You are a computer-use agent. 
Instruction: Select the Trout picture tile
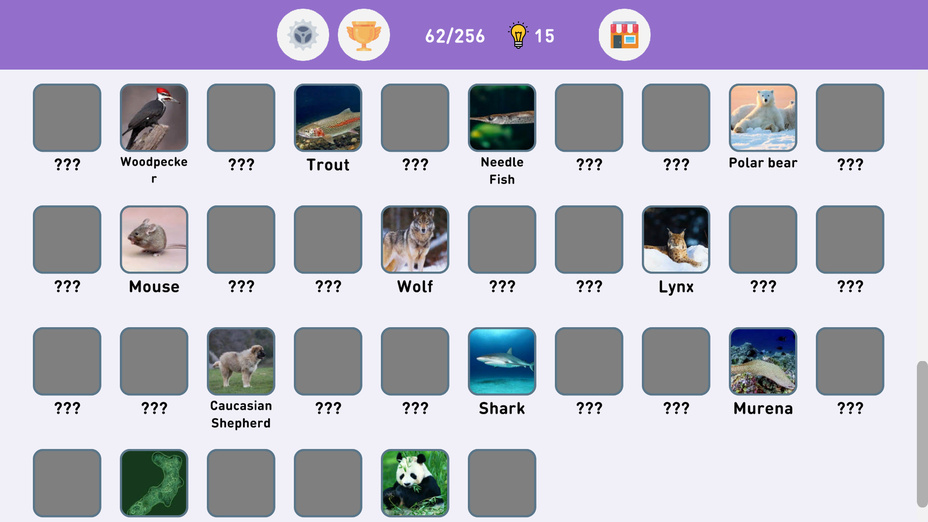pyautogui.click(x=328, y=118)
